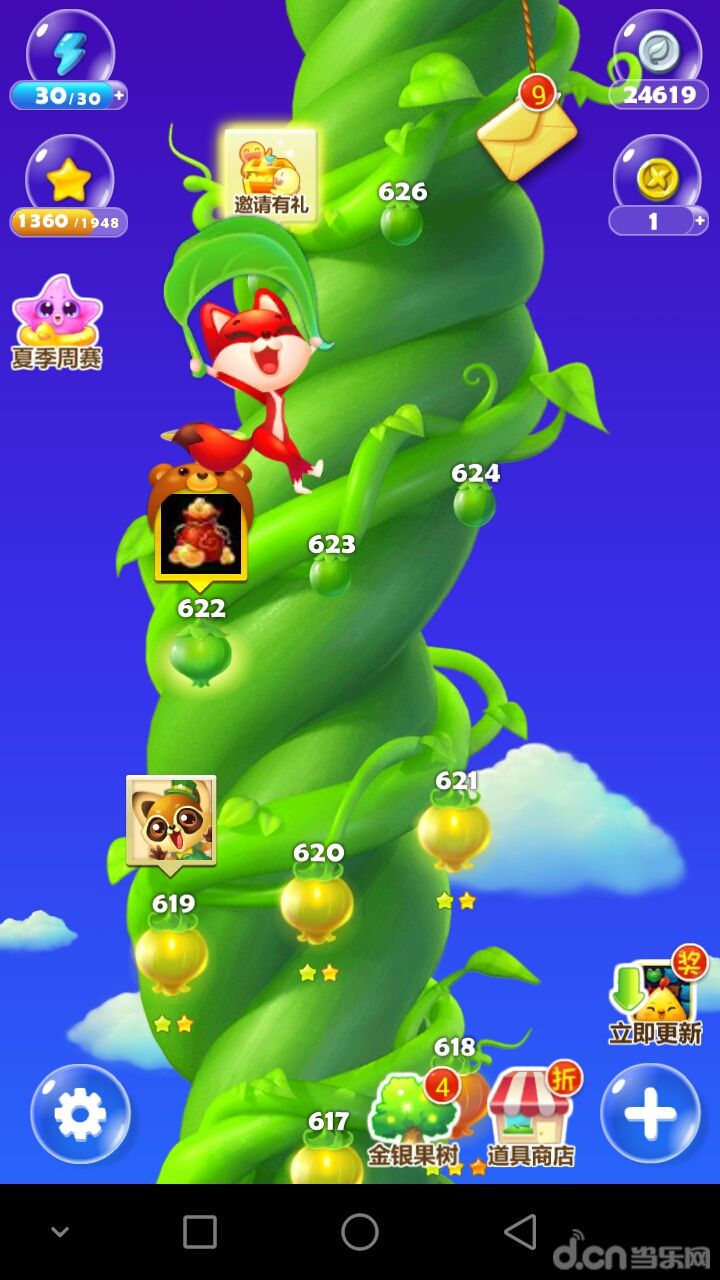Screen dimensions: 720x1280
Task: Open the 道具商店 item shop
Action: coord(531,1117)
